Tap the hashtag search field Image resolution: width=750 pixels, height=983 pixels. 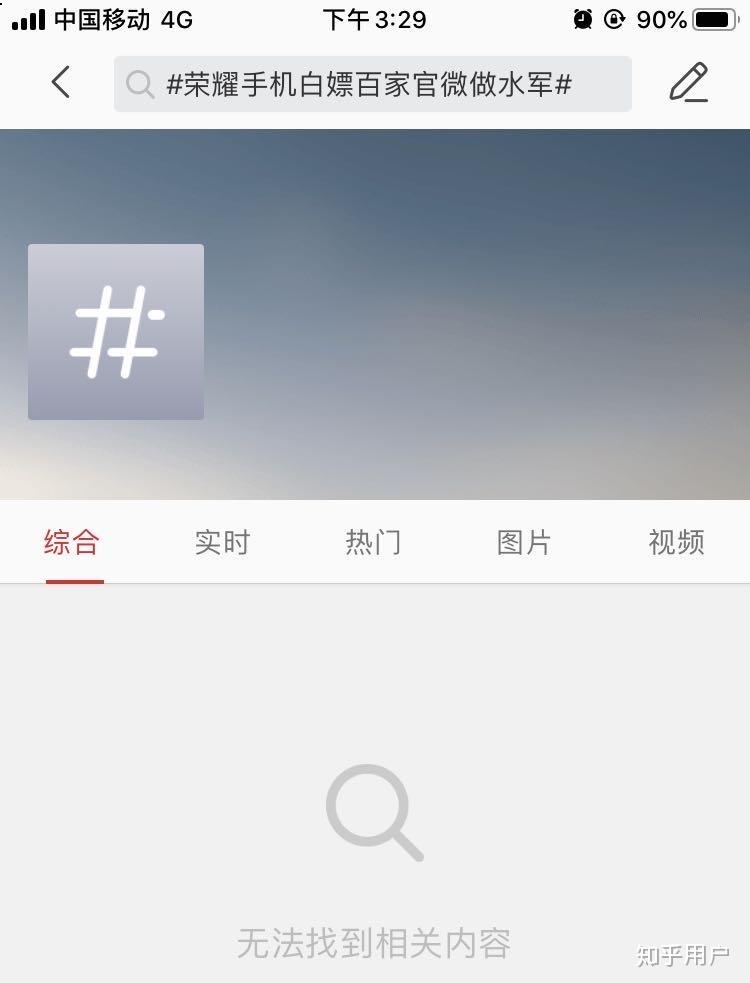[x=372, y=84]
